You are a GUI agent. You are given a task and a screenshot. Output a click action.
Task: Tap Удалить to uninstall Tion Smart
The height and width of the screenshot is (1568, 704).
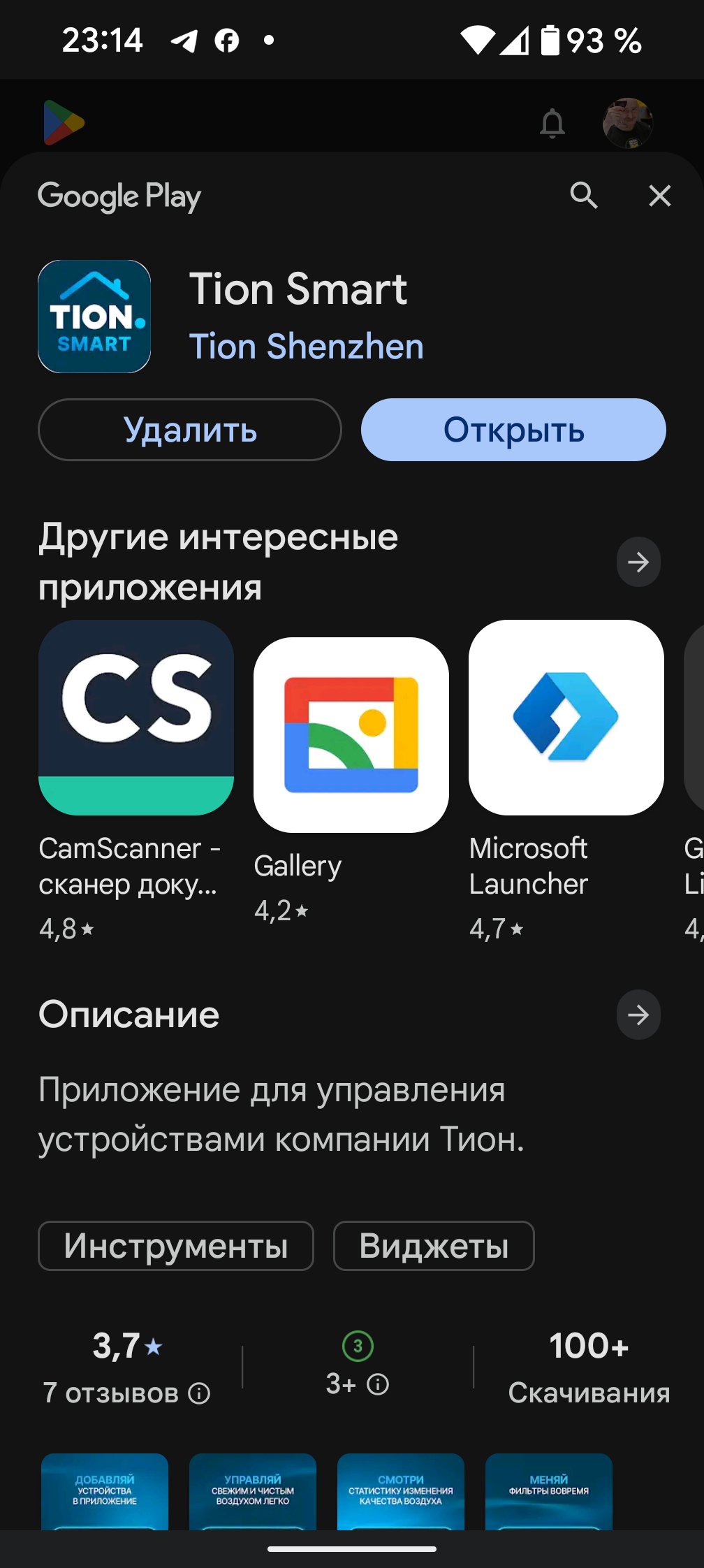(190, 430)
